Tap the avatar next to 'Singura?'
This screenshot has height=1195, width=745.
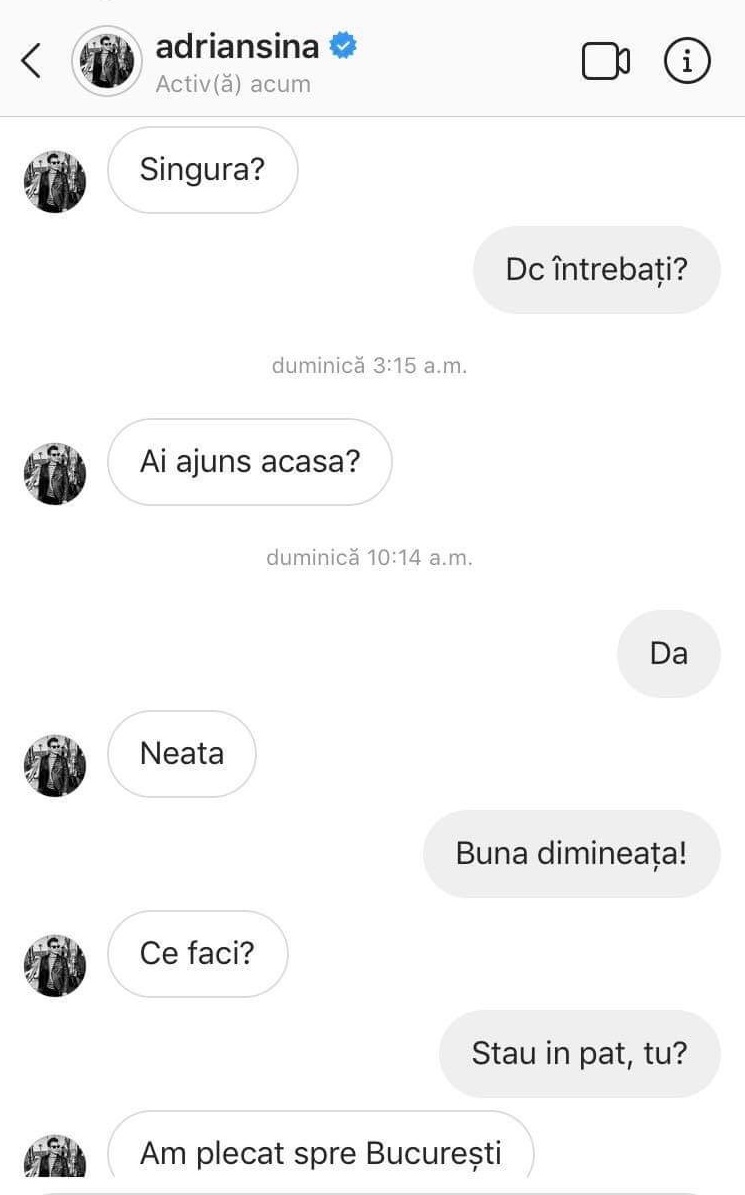pos(54,182)
